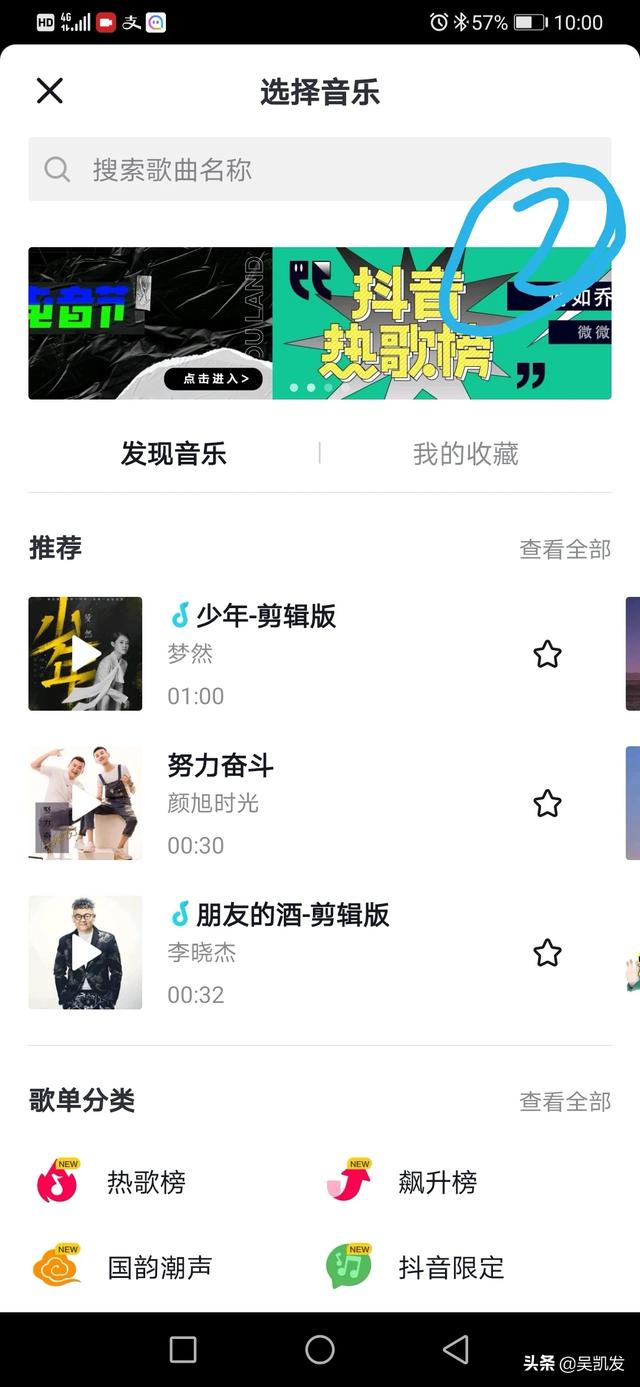Open recent apps from the navigation bar
640x1387 pixels.
coord(183,1349)
